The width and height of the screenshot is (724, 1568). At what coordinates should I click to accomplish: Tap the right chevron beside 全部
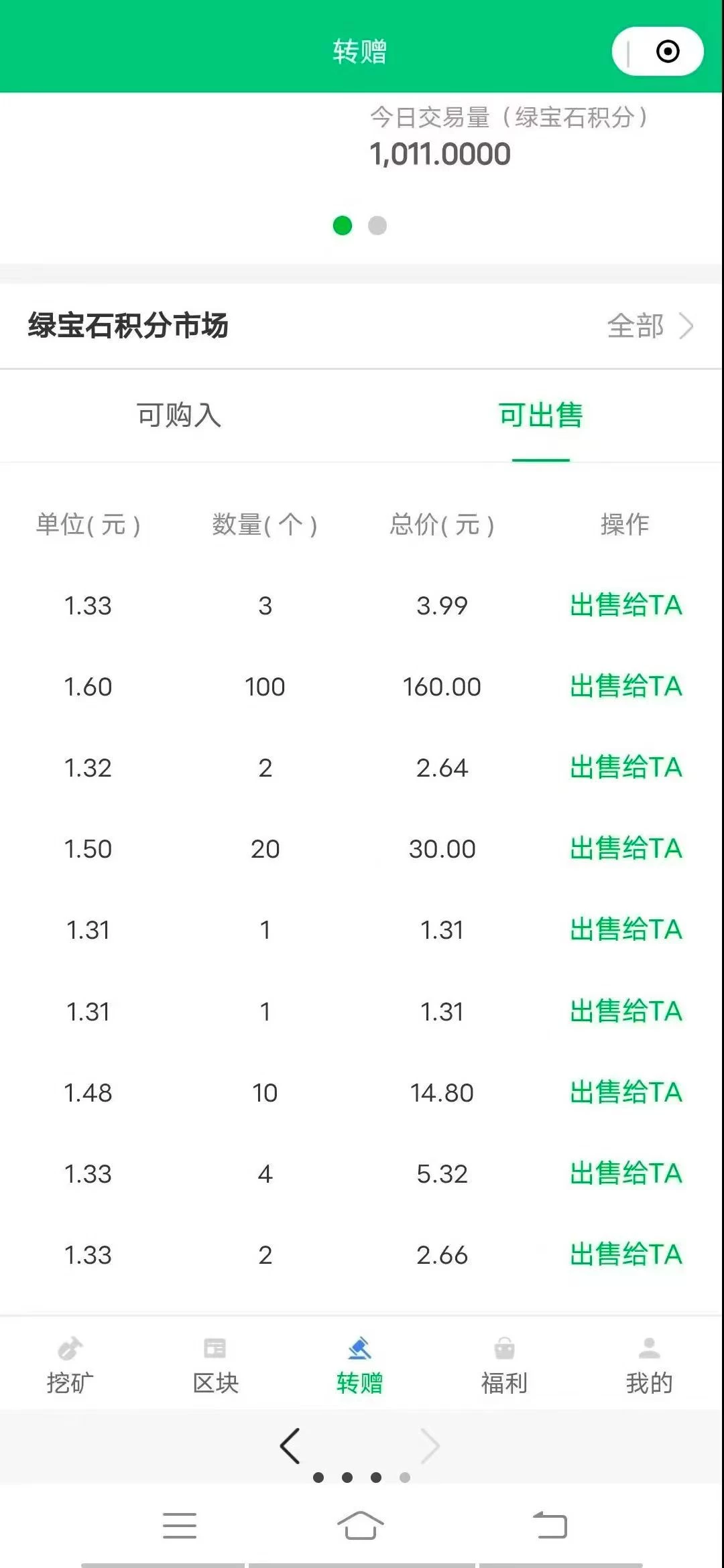click(x=686, y=326)
